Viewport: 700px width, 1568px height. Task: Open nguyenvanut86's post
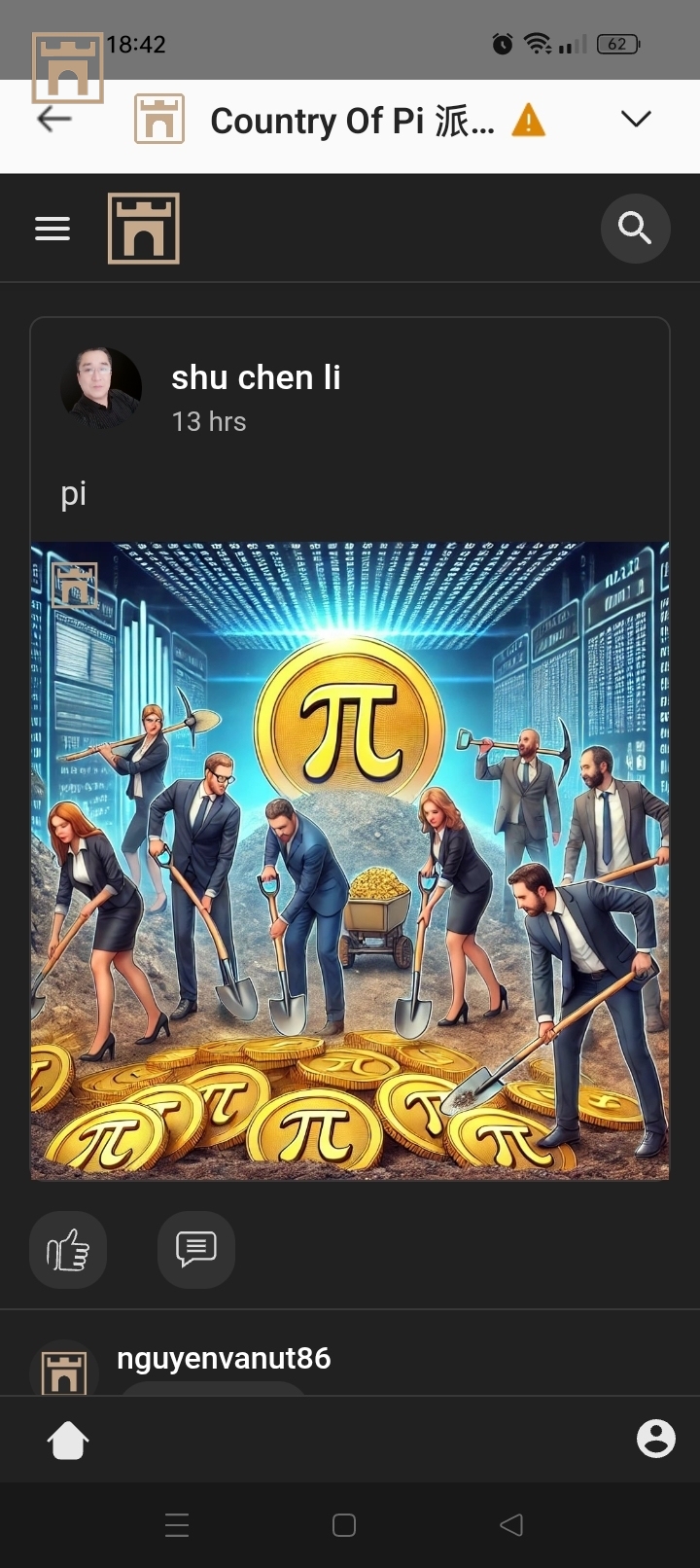coord(224,1358)
